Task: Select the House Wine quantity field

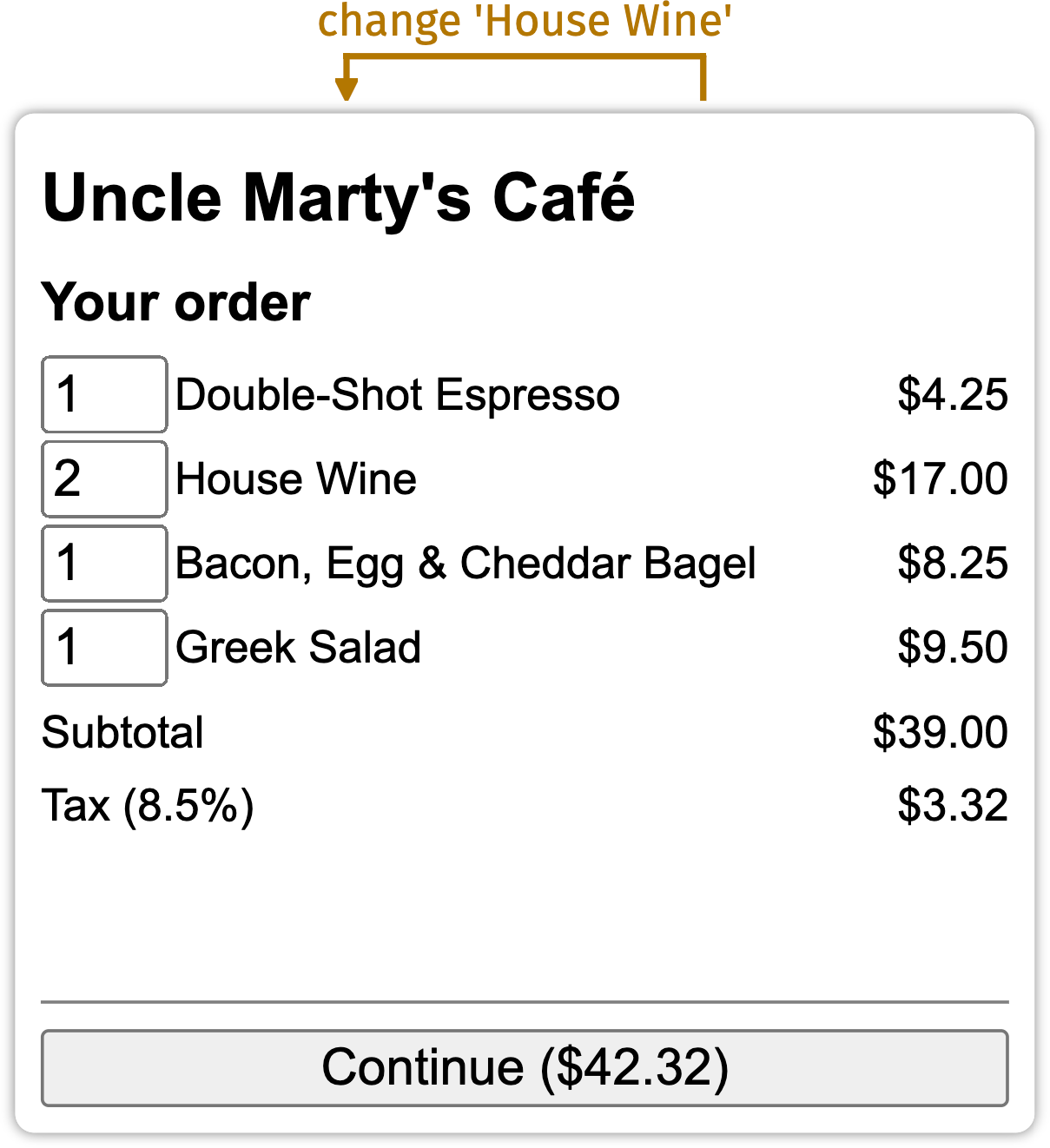Action: point(104,478)
